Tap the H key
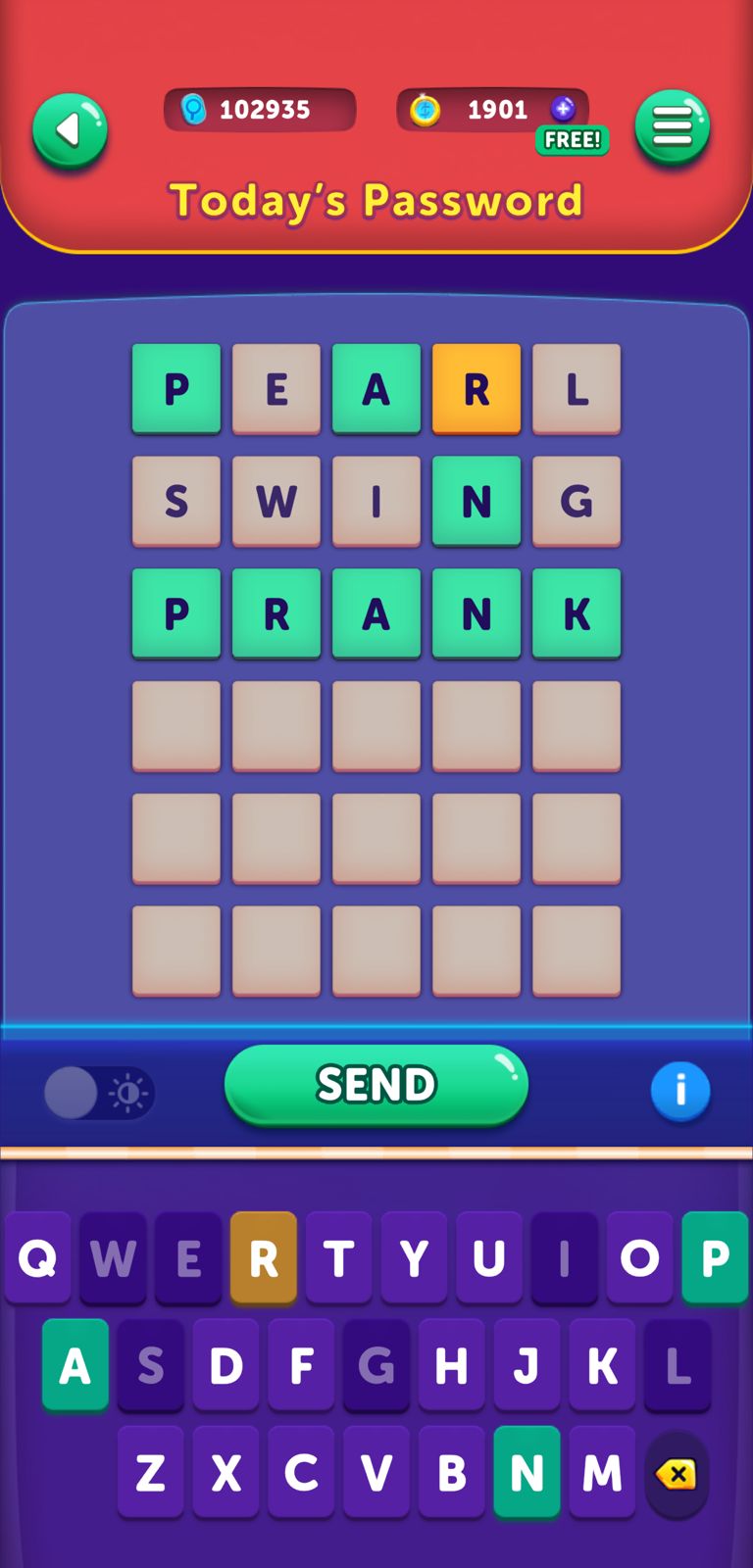The height and width of the screenshot is (1568, 753). point(451,1364)
